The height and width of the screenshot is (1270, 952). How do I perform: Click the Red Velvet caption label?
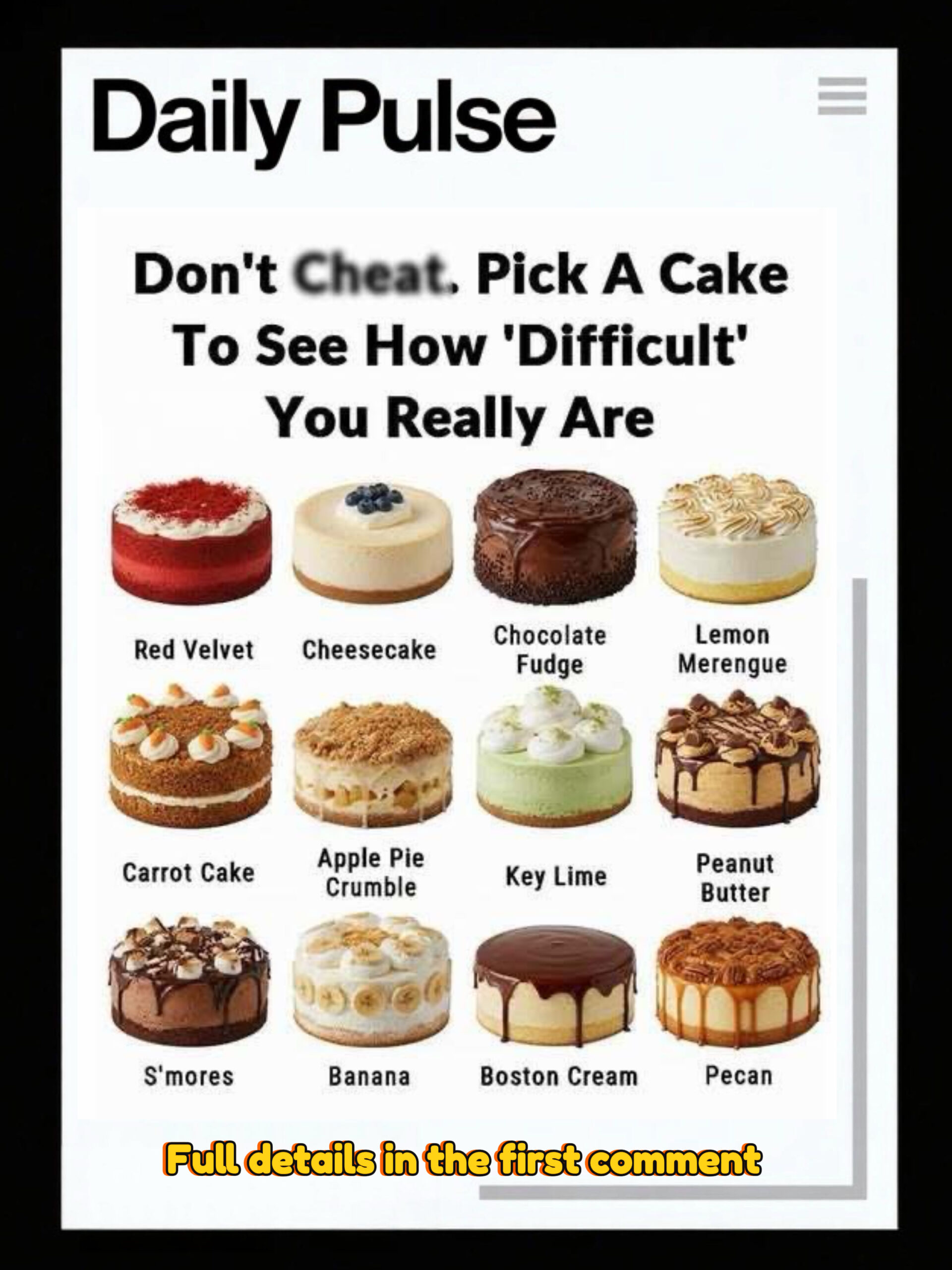194,649
